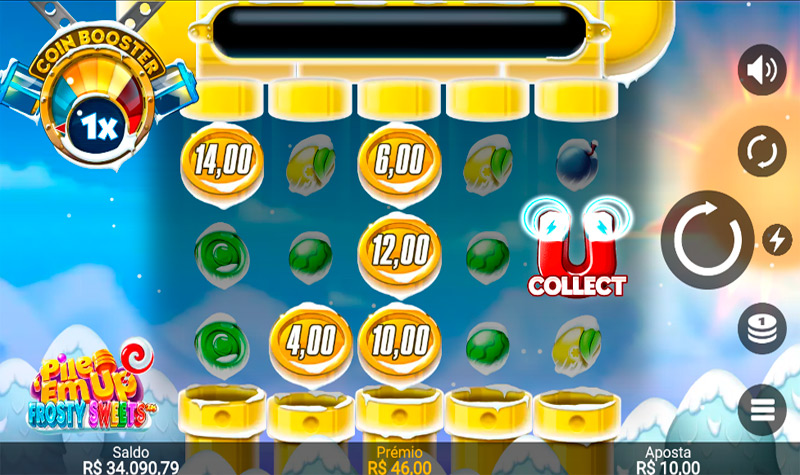This screenshot has width=800, height=475.
Task: Open the bet amount coin selector
Action: tap(762, 328)
